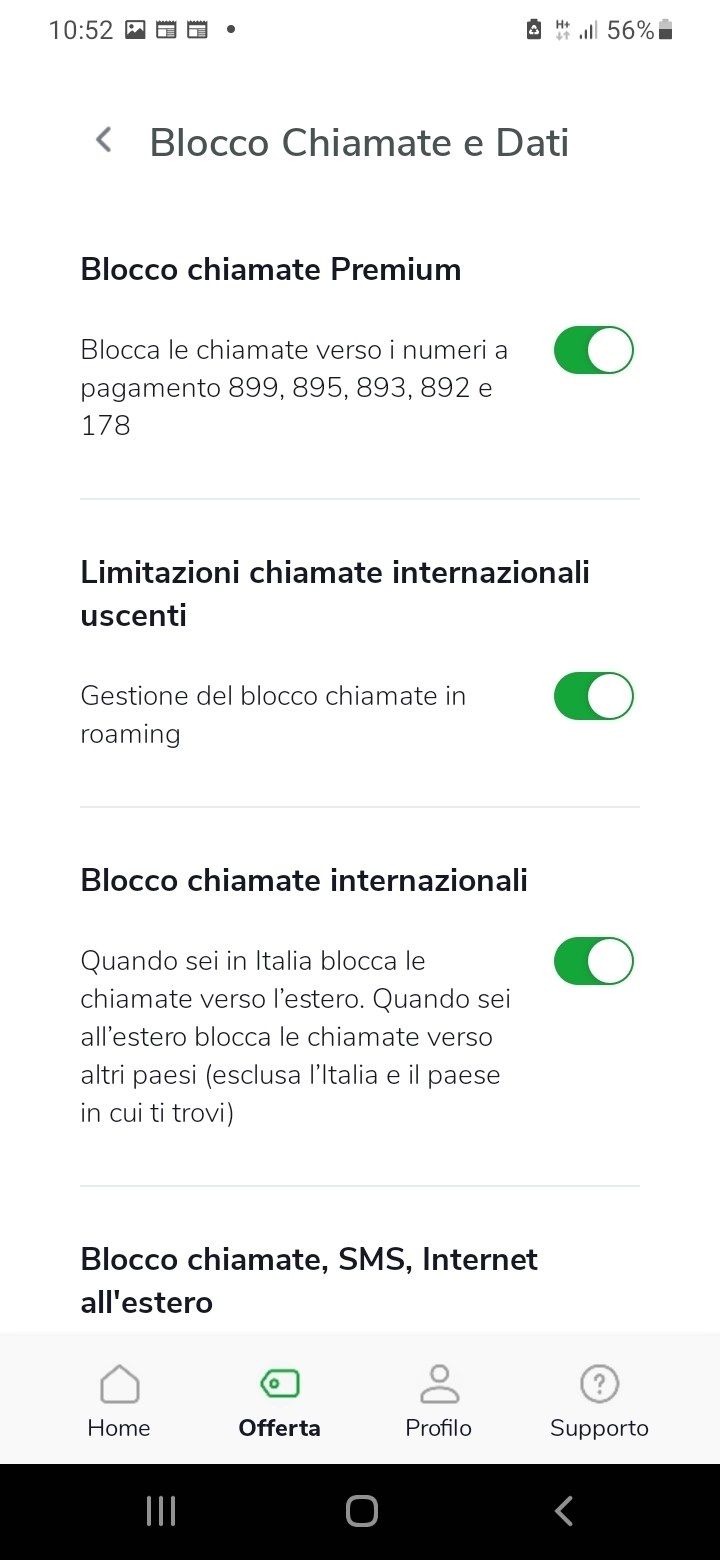
Task: Turn off roaming call block management toggle
Action: 594,696
